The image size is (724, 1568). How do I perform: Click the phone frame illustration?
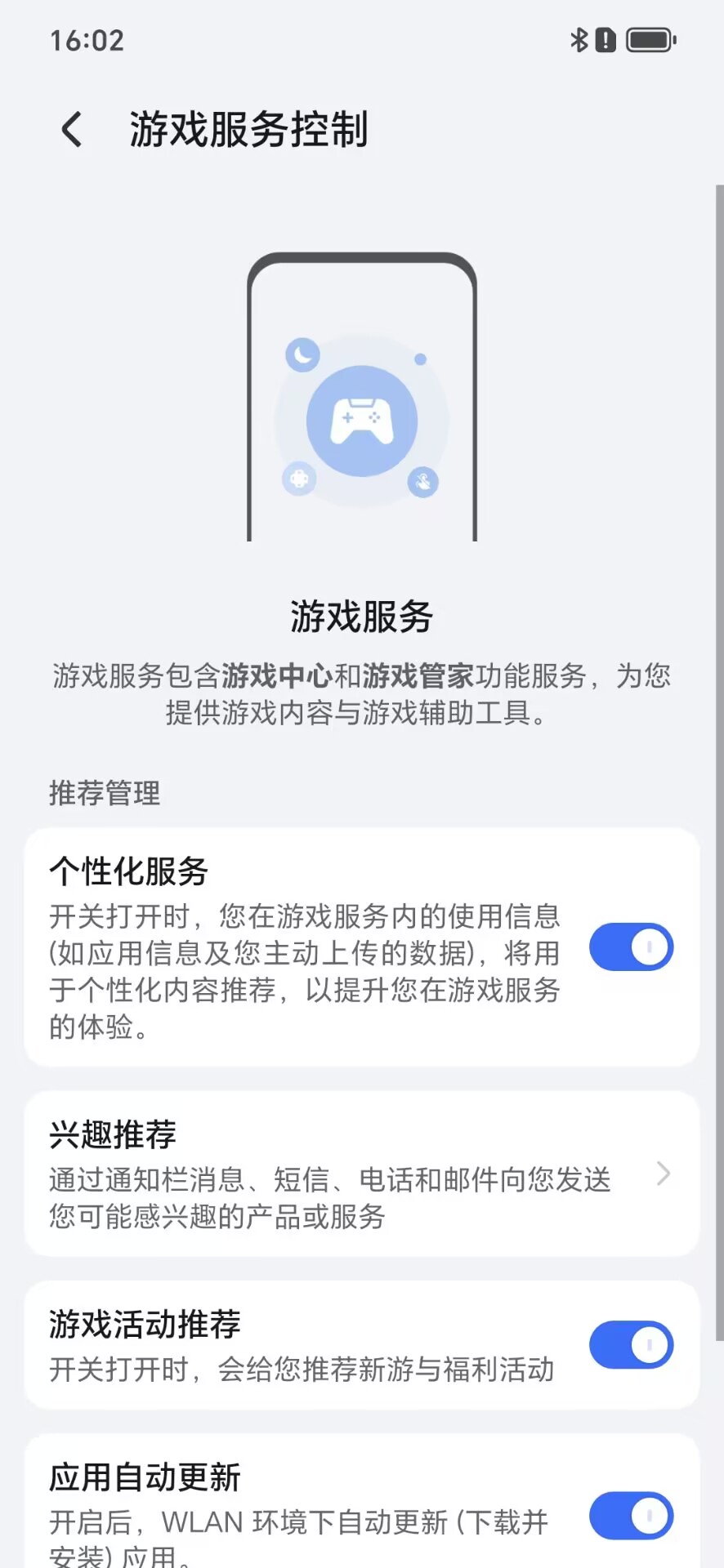362,400
